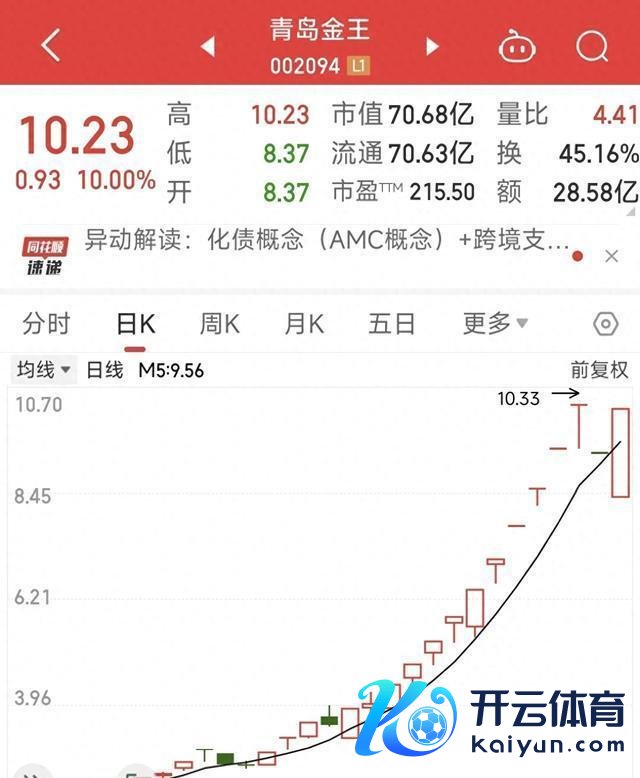
Task: View the 五日 chart
Action: tap(391, 324)
